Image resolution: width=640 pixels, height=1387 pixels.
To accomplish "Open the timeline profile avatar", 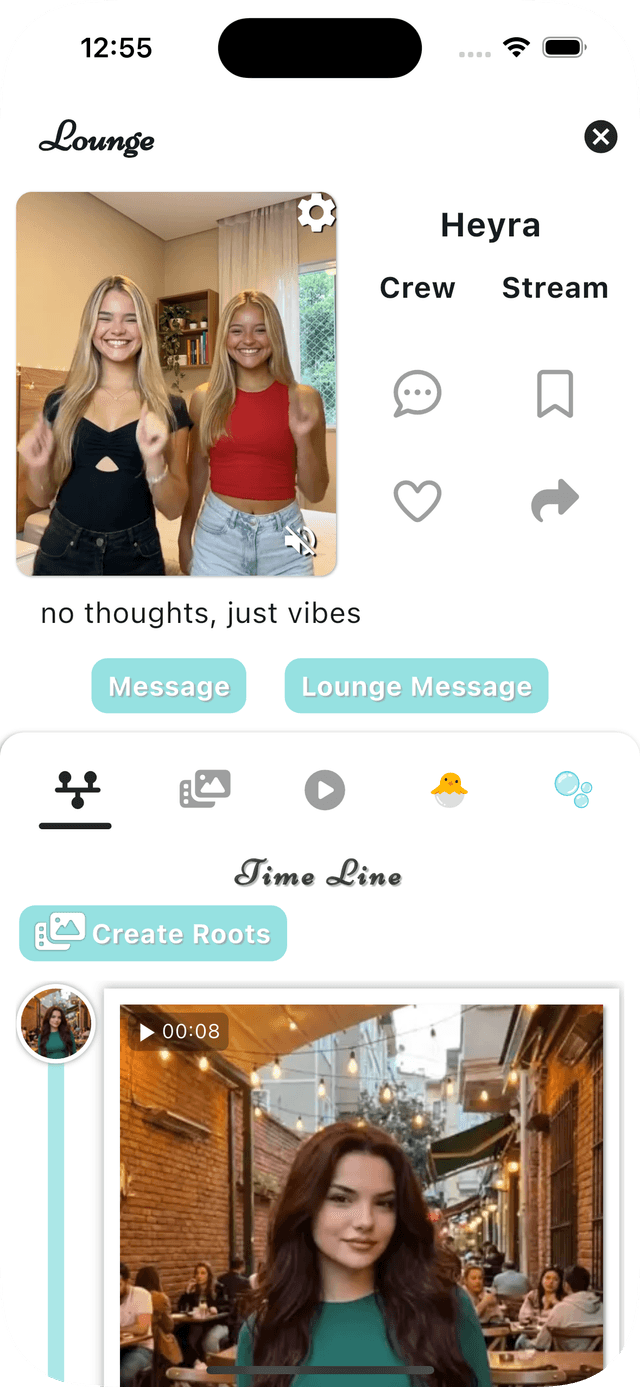I will pyautogui.click(x=56, y=1024).
